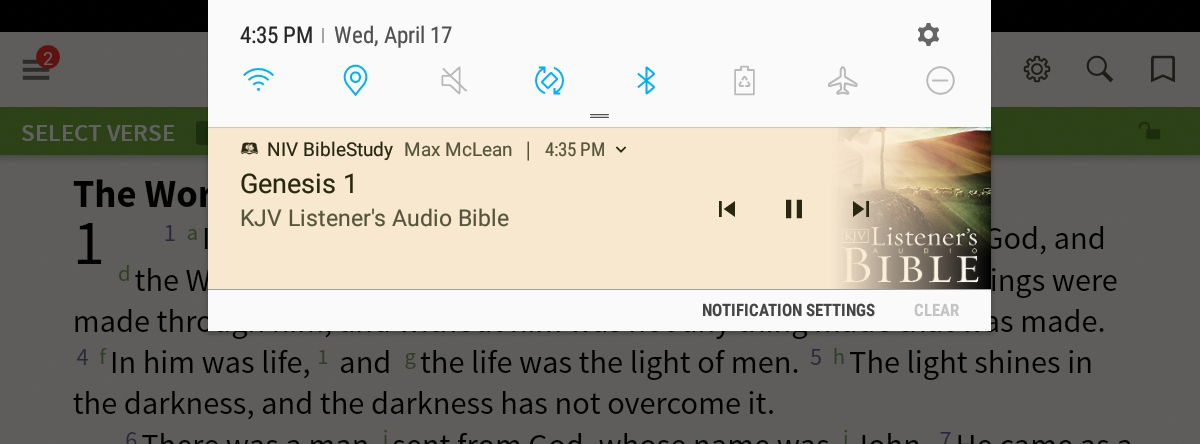Enable Do Not Disturb
The height and width of the screenshot is (444, 1200).
click(940, 80)
